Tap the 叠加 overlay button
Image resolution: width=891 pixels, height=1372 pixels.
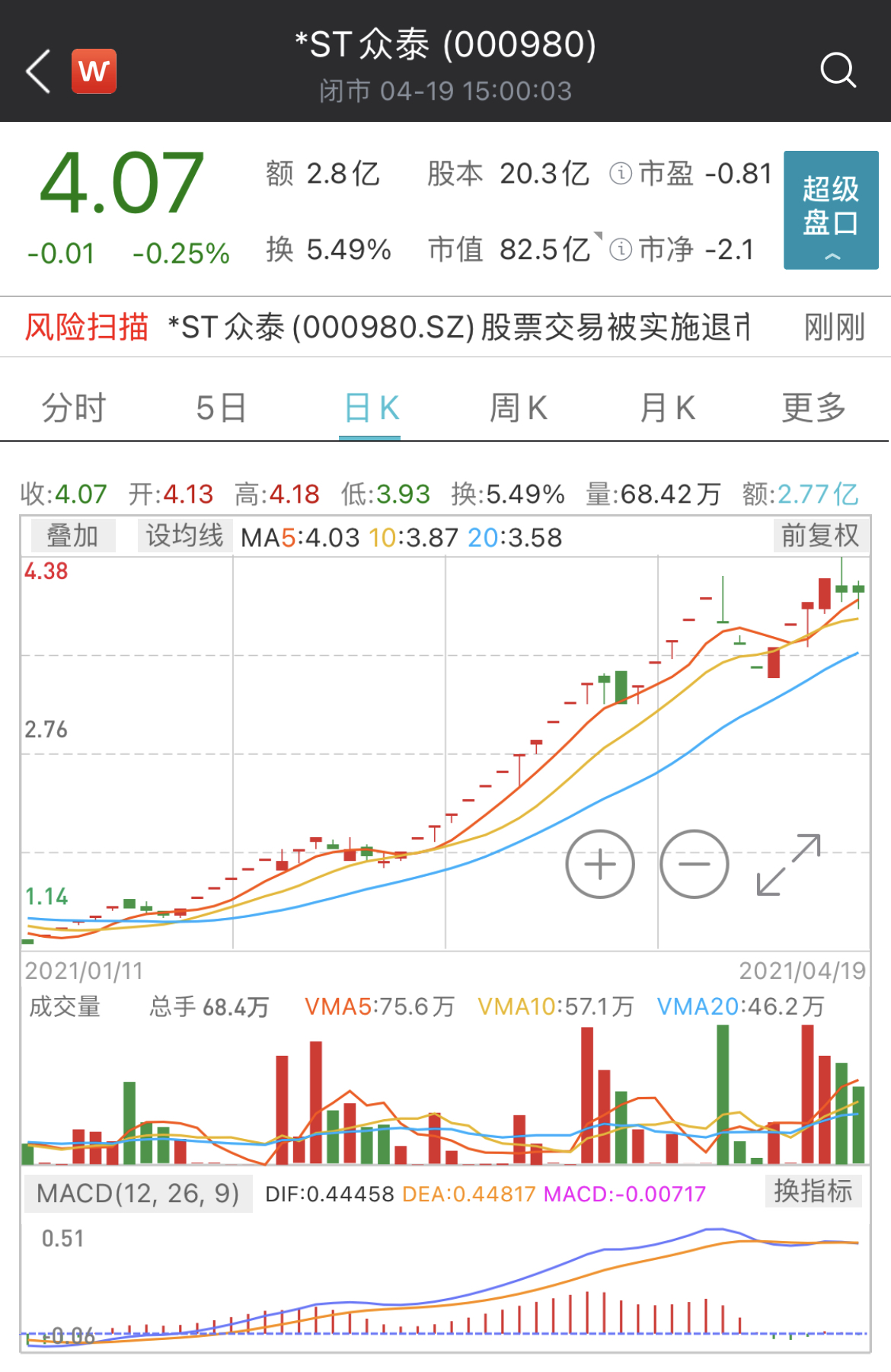coord(73,536)
